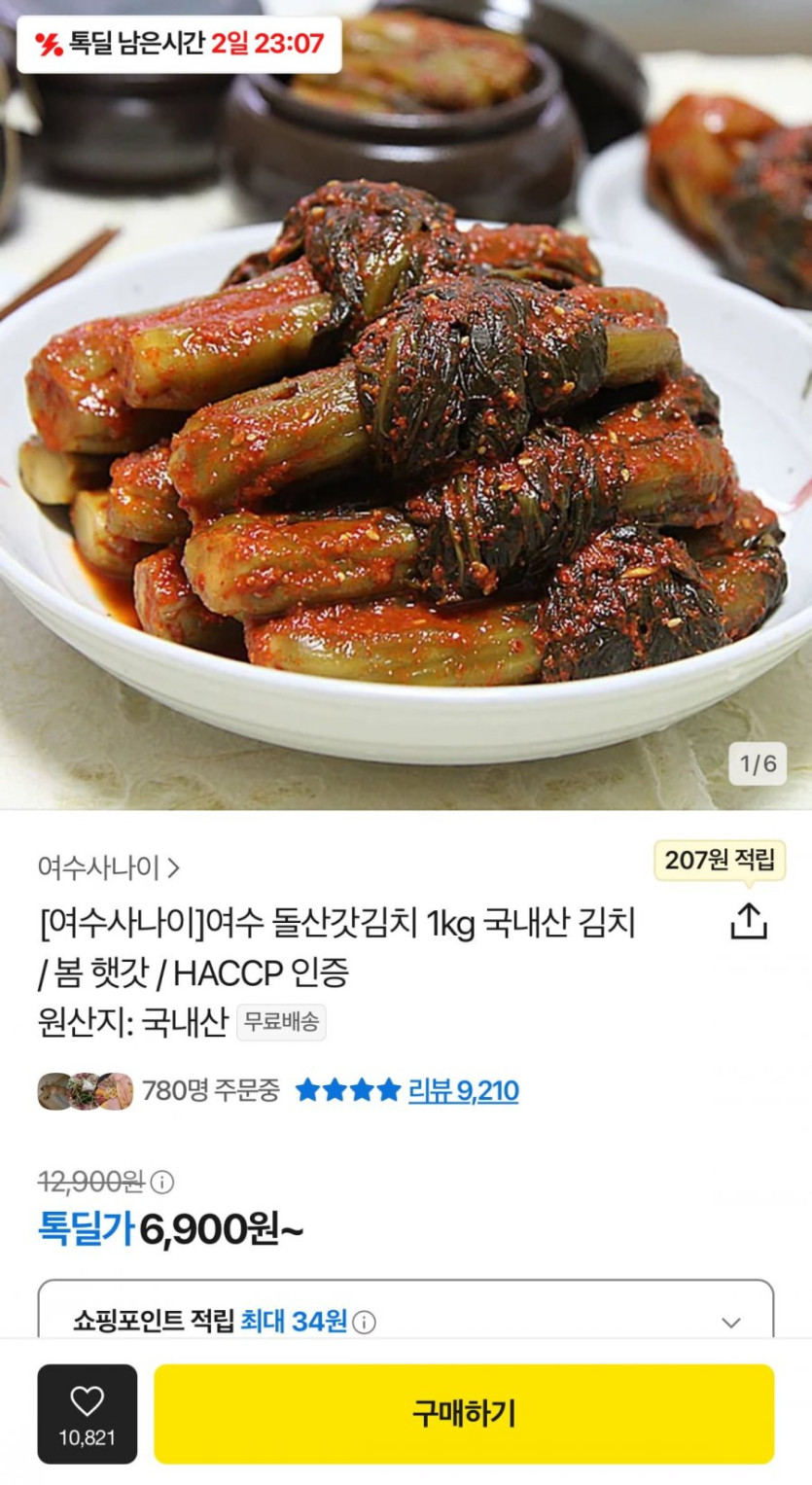The height and width of the screenshot is (1485, 812).
Task: Show info about the original price
Action: 162,1182
